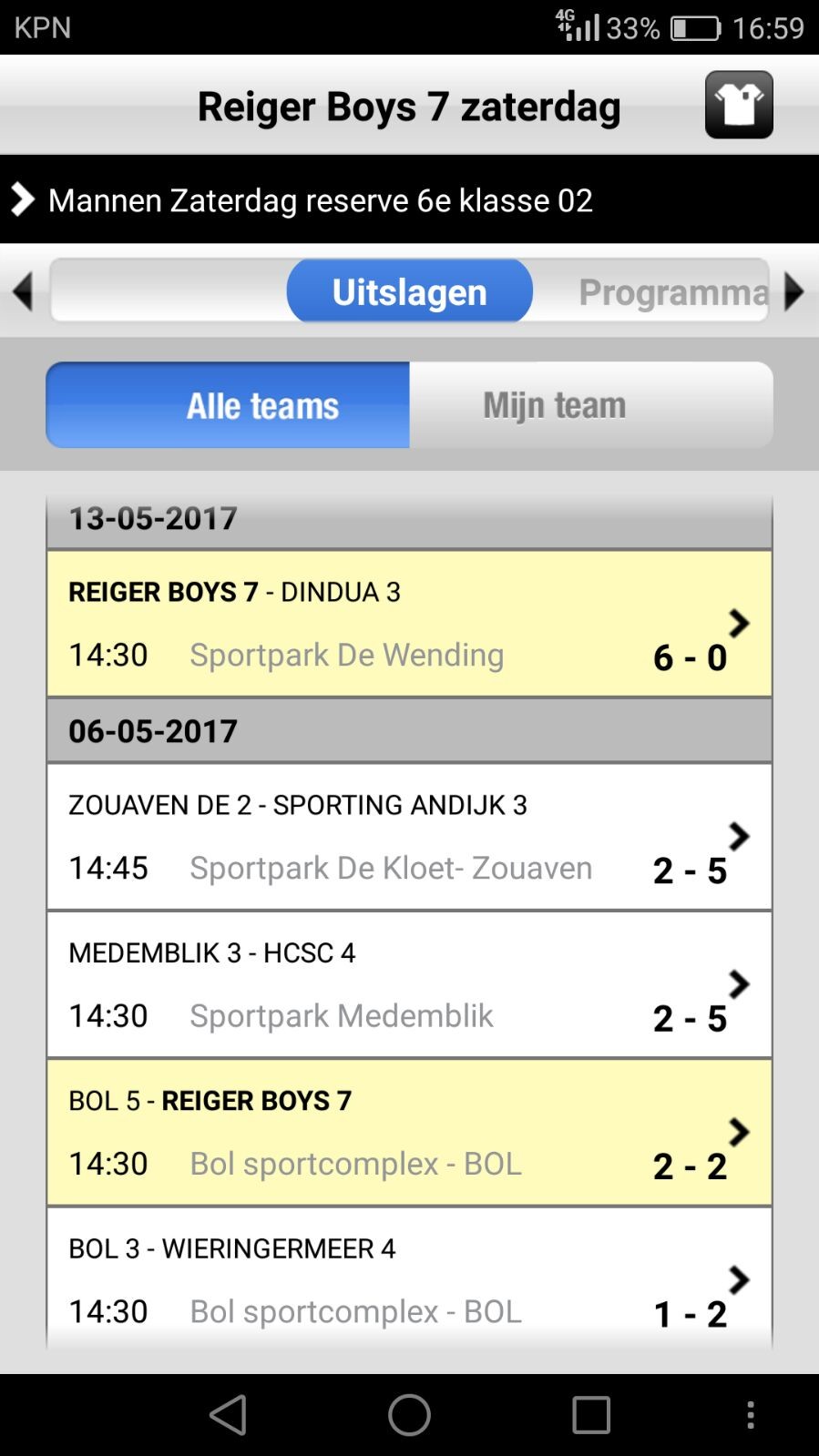Viewport: 819px width, 1456px height.
Task: Tap the team shirt icon
Action: pyautogui.click(x=739, y=105)
